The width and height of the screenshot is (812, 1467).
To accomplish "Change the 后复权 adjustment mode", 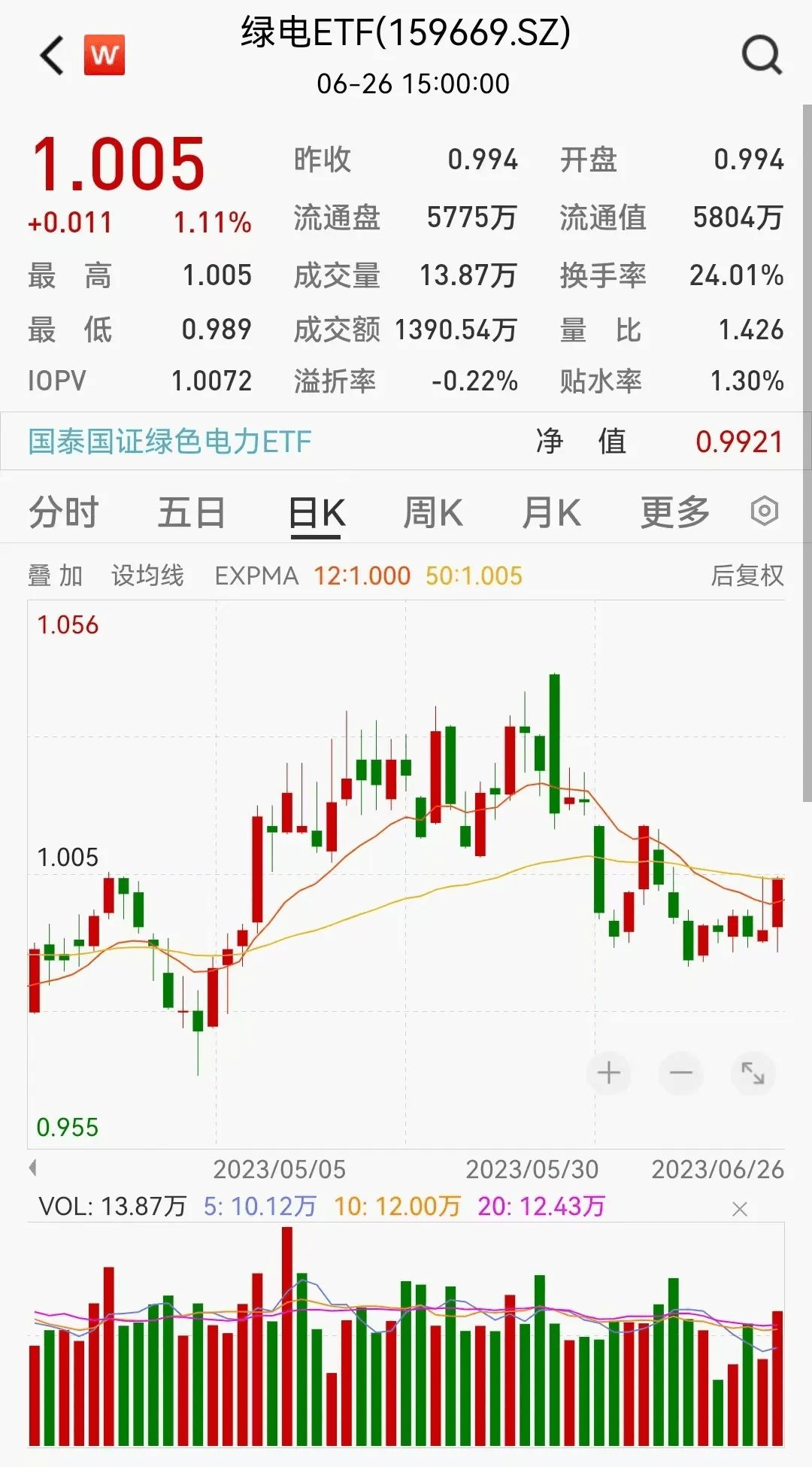I will [747, 576].
